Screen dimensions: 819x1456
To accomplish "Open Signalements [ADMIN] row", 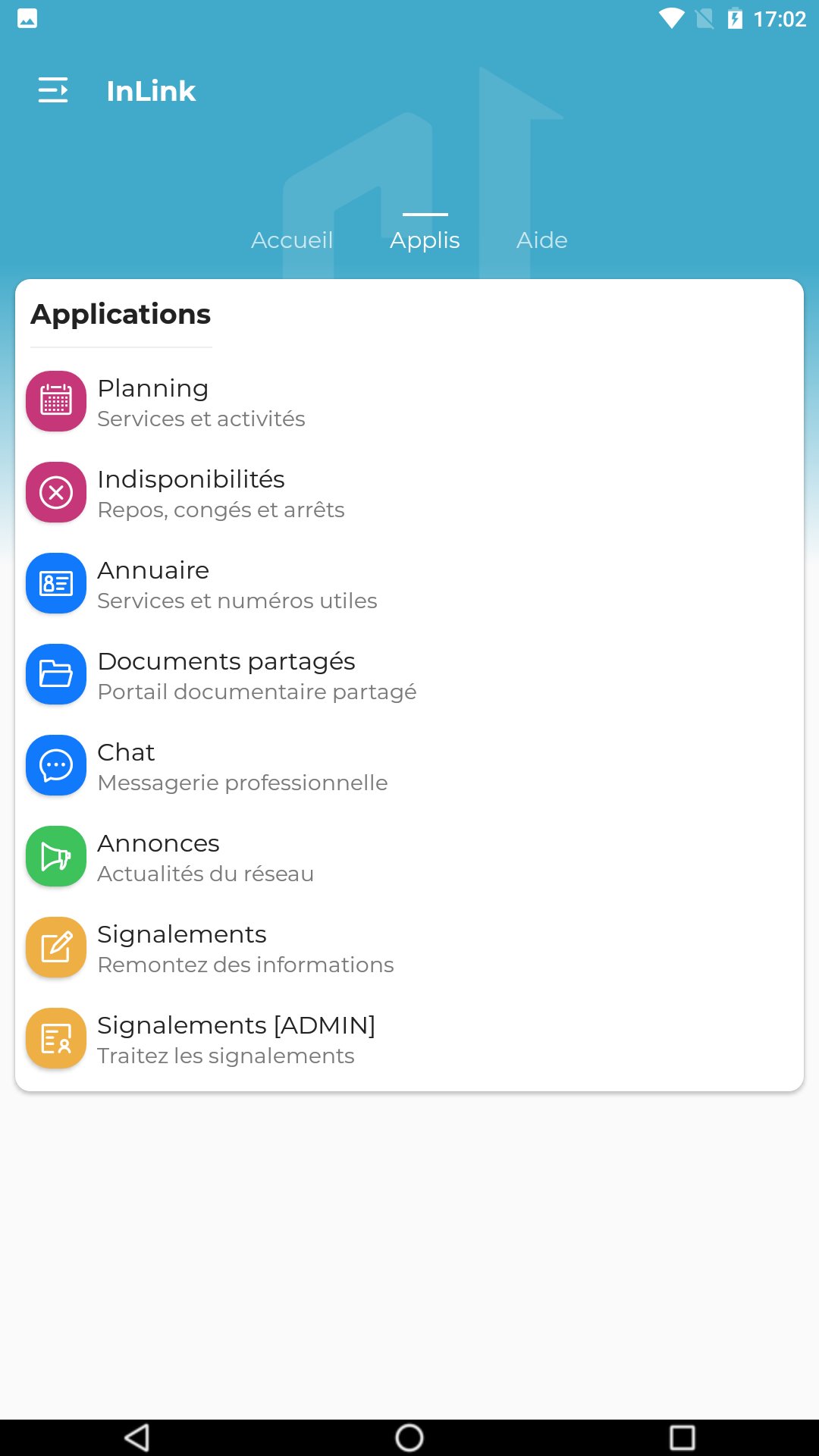I will pyautogui.click(x=409, y=1039).
